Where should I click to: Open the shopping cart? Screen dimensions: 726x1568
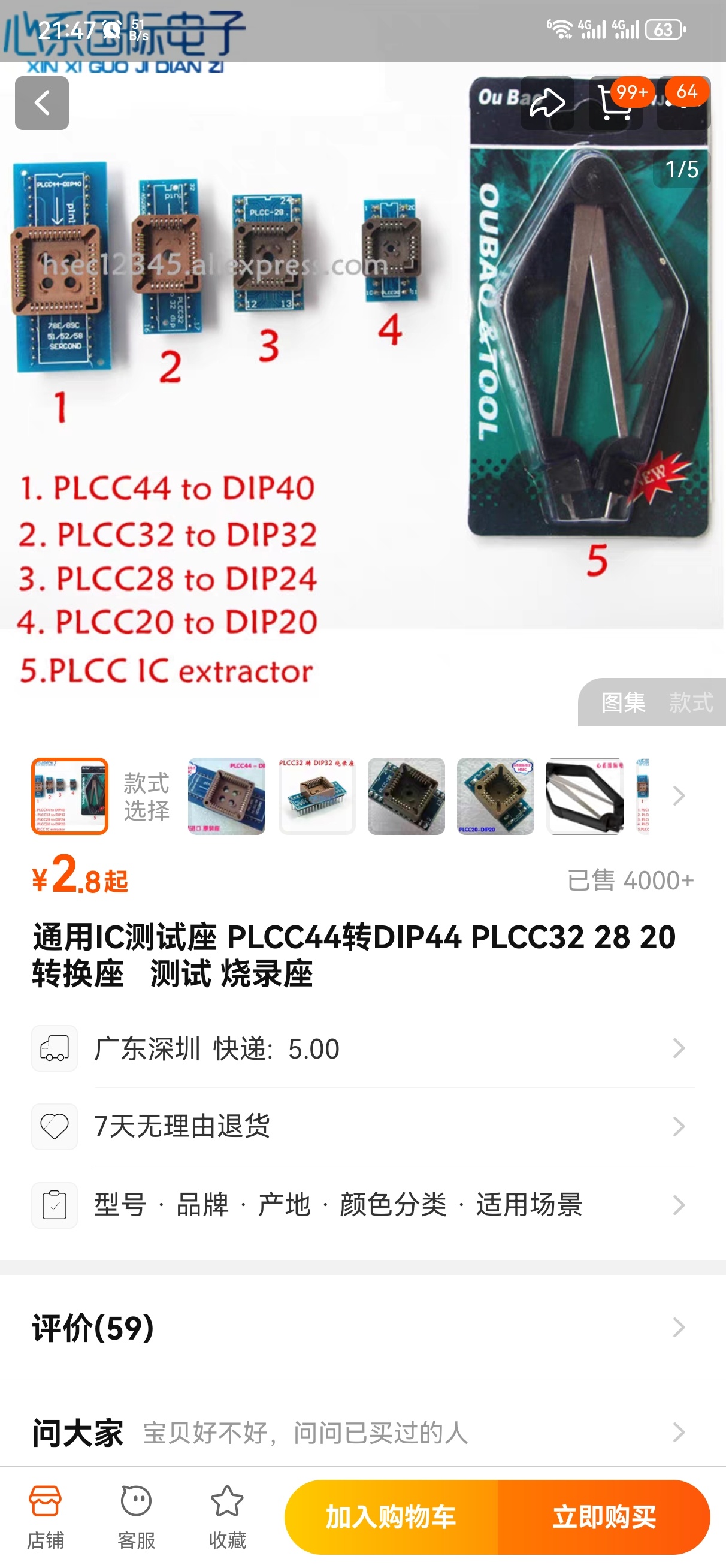point(615,103)
